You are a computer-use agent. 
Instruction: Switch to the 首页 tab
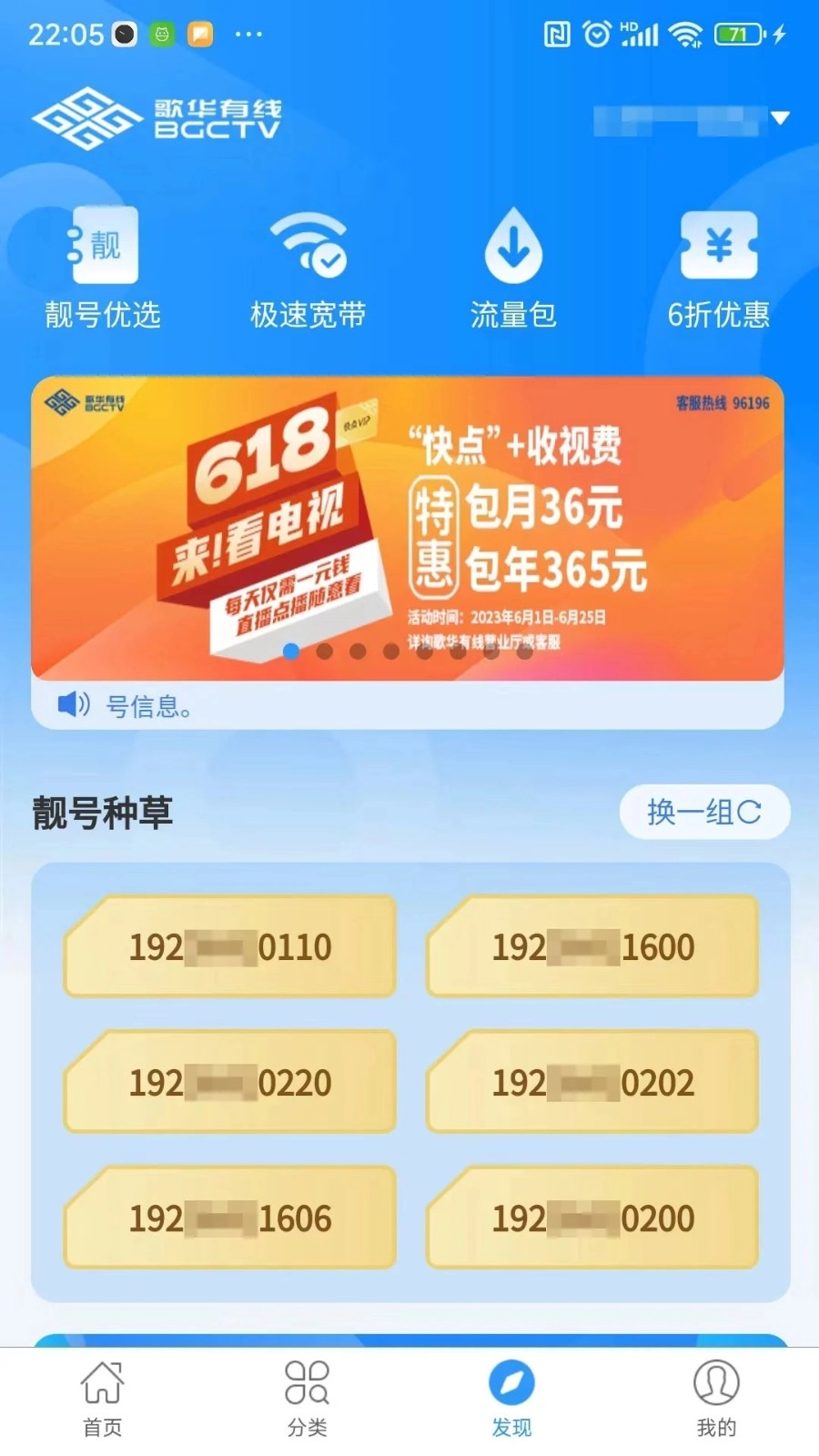(102, 1399)
